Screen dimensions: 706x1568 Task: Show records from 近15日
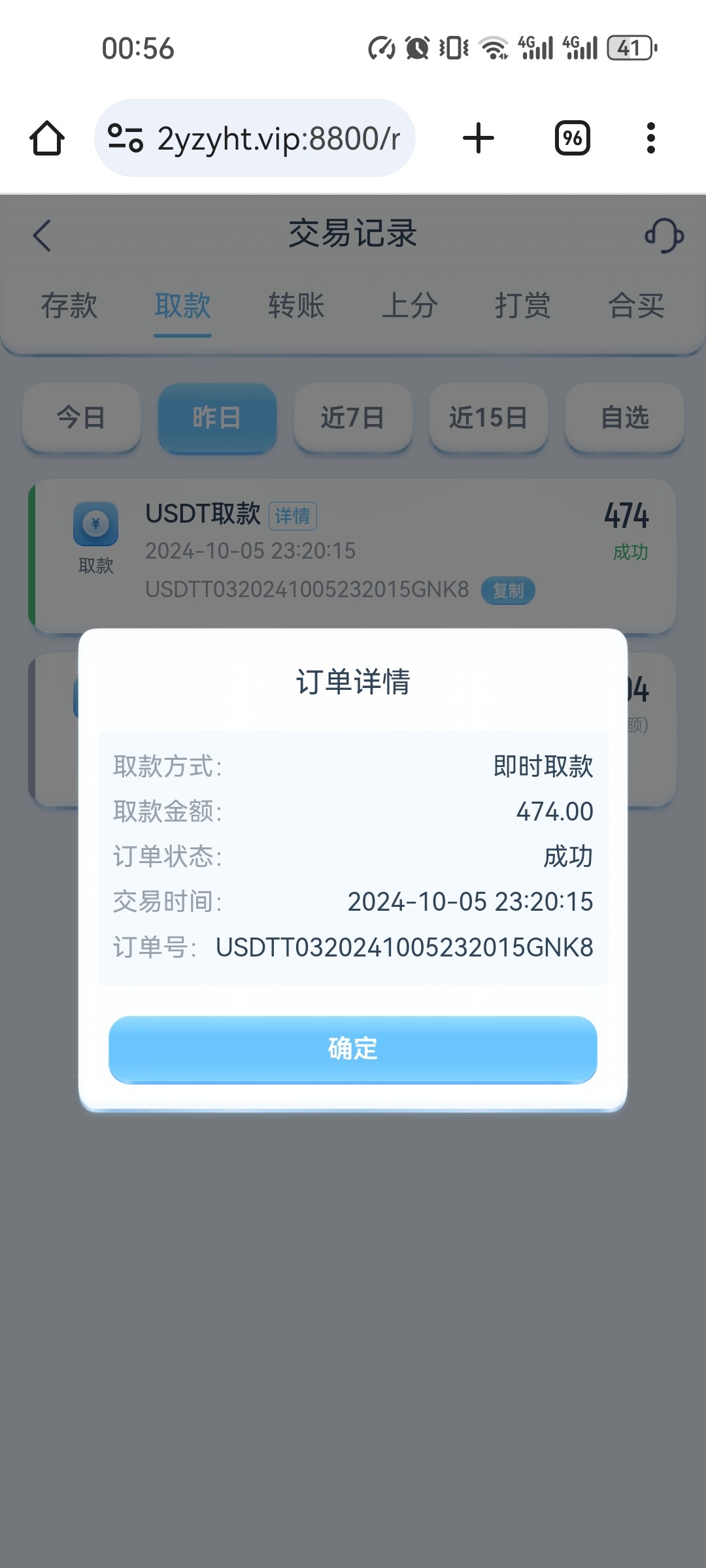[x=488, y=417]
